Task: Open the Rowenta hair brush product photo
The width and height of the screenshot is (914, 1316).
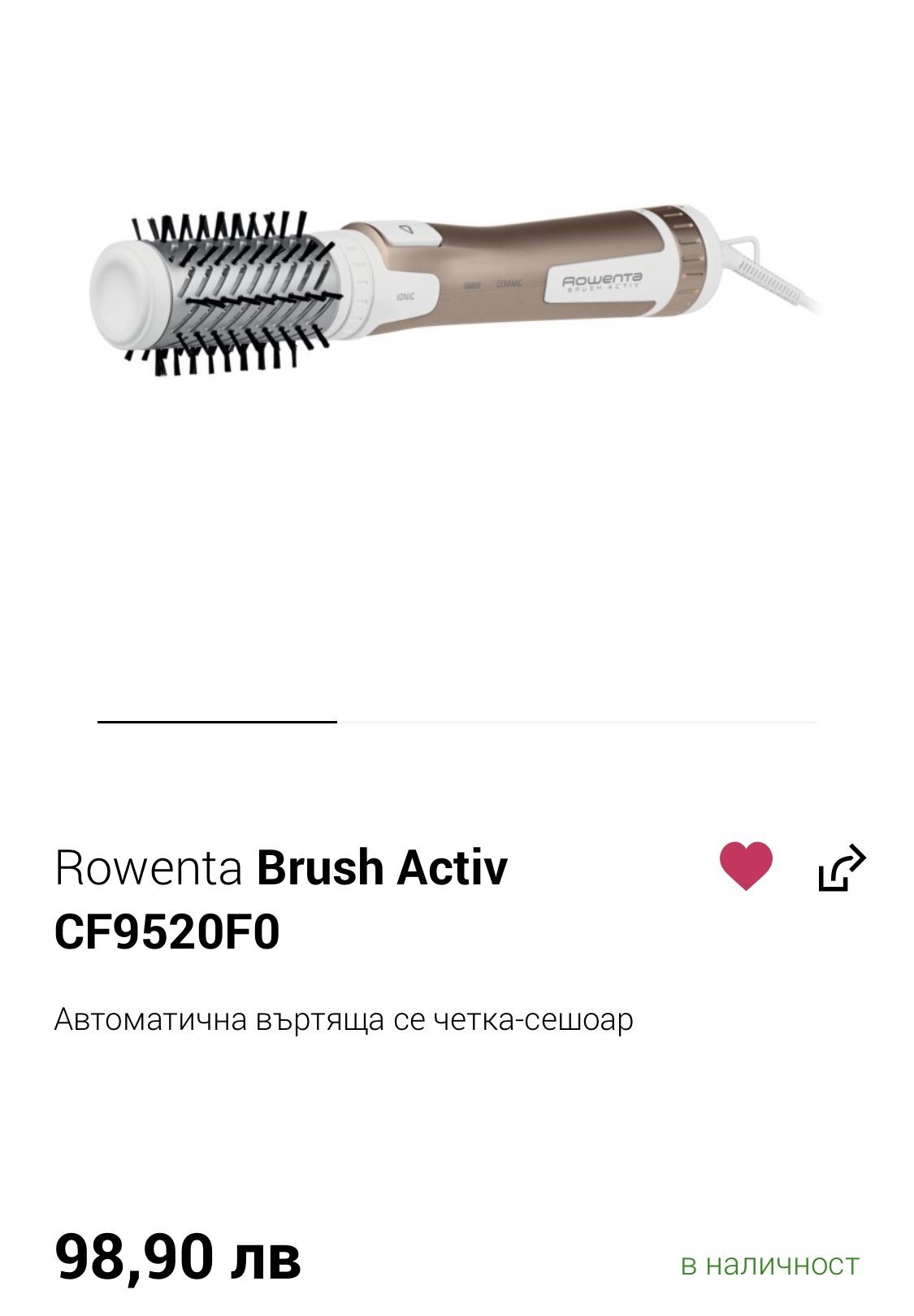Action: (x=456, y=298)
